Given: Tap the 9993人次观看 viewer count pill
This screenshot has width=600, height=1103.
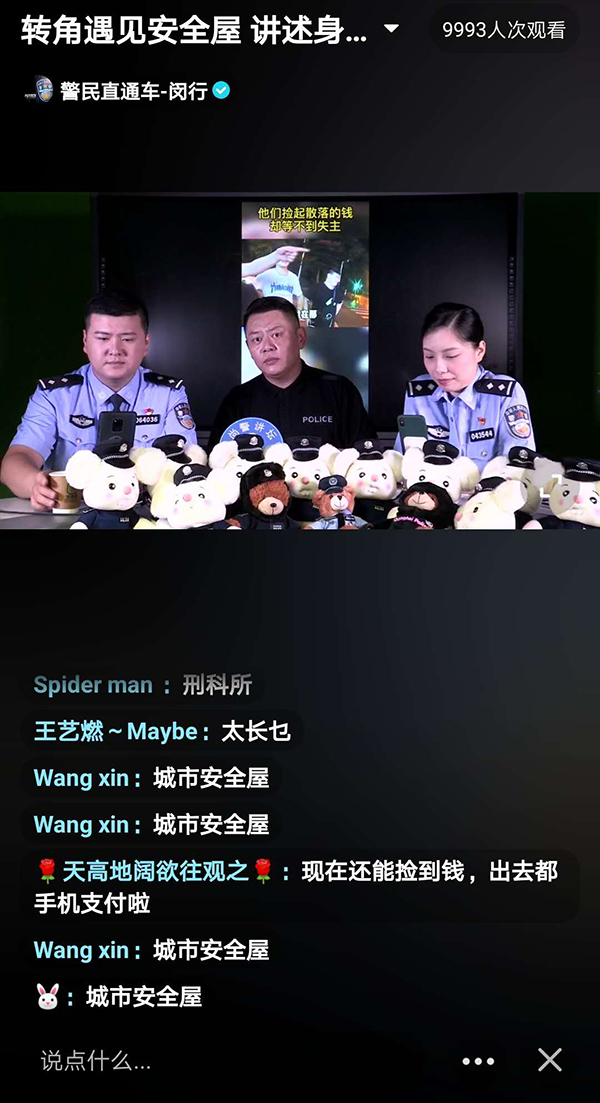Looking at the screenshot, I should point(504,30).
